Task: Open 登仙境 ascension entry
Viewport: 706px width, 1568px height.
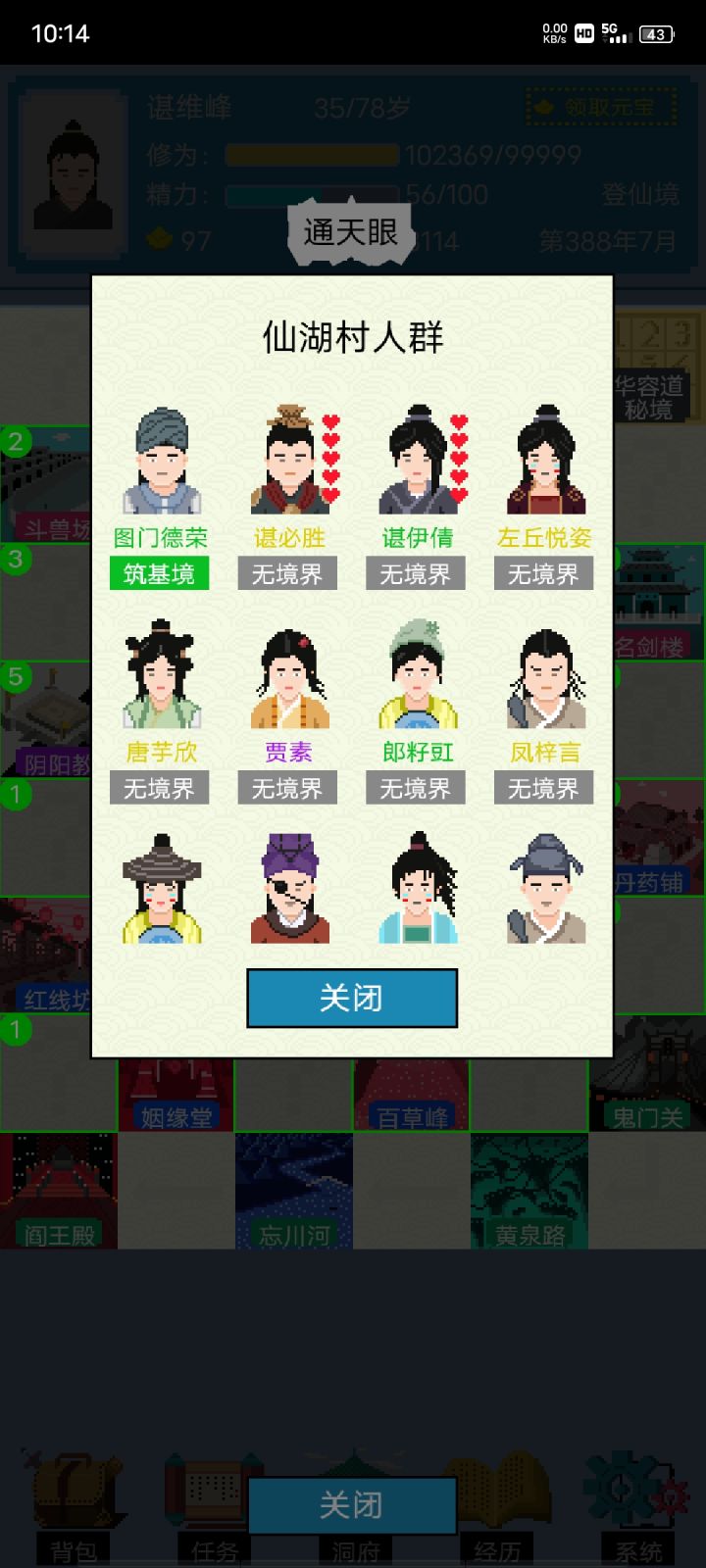Action: [x=642, y=194]
